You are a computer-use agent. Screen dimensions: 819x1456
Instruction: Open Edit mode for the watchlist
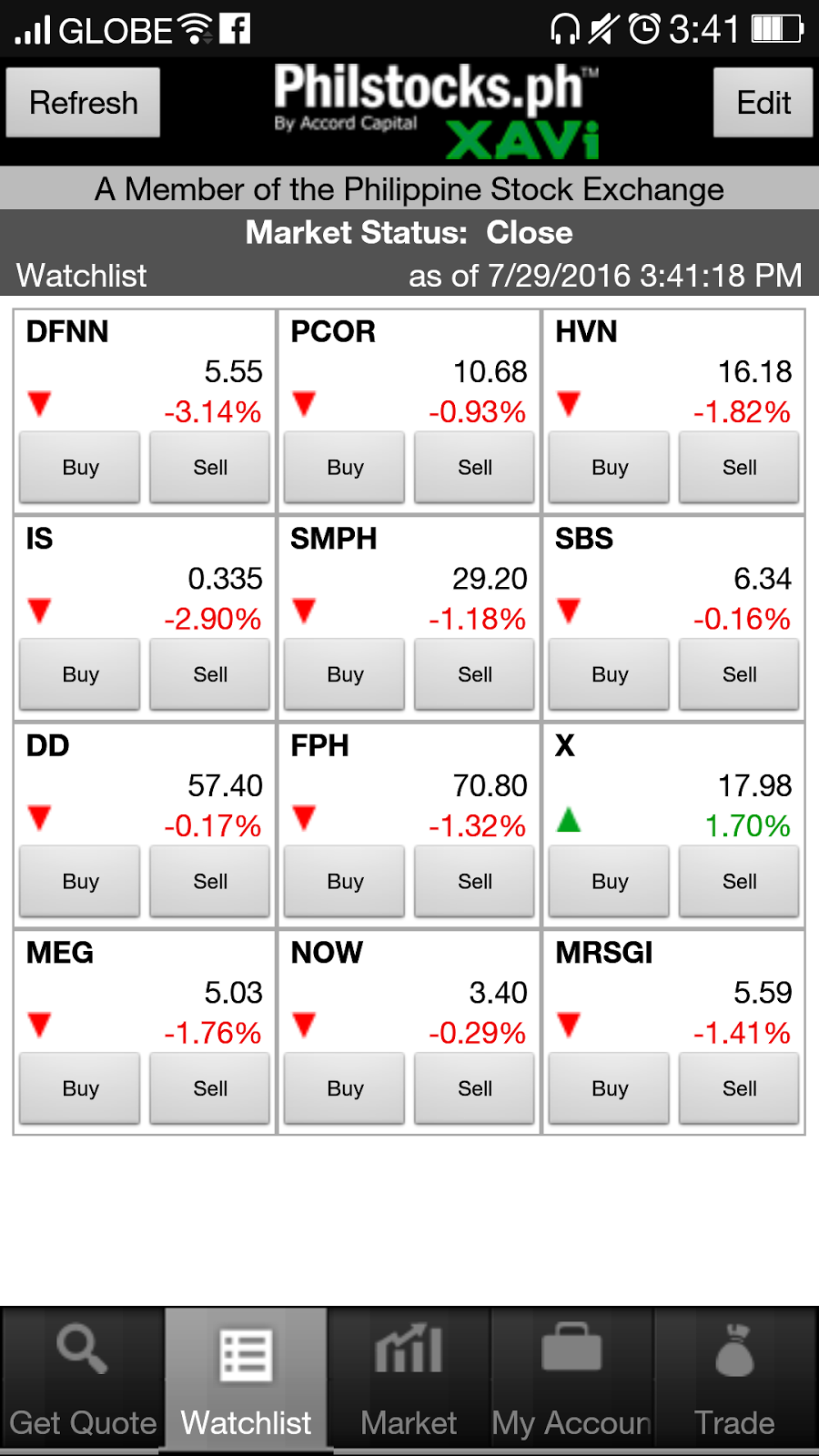[763, 102]
